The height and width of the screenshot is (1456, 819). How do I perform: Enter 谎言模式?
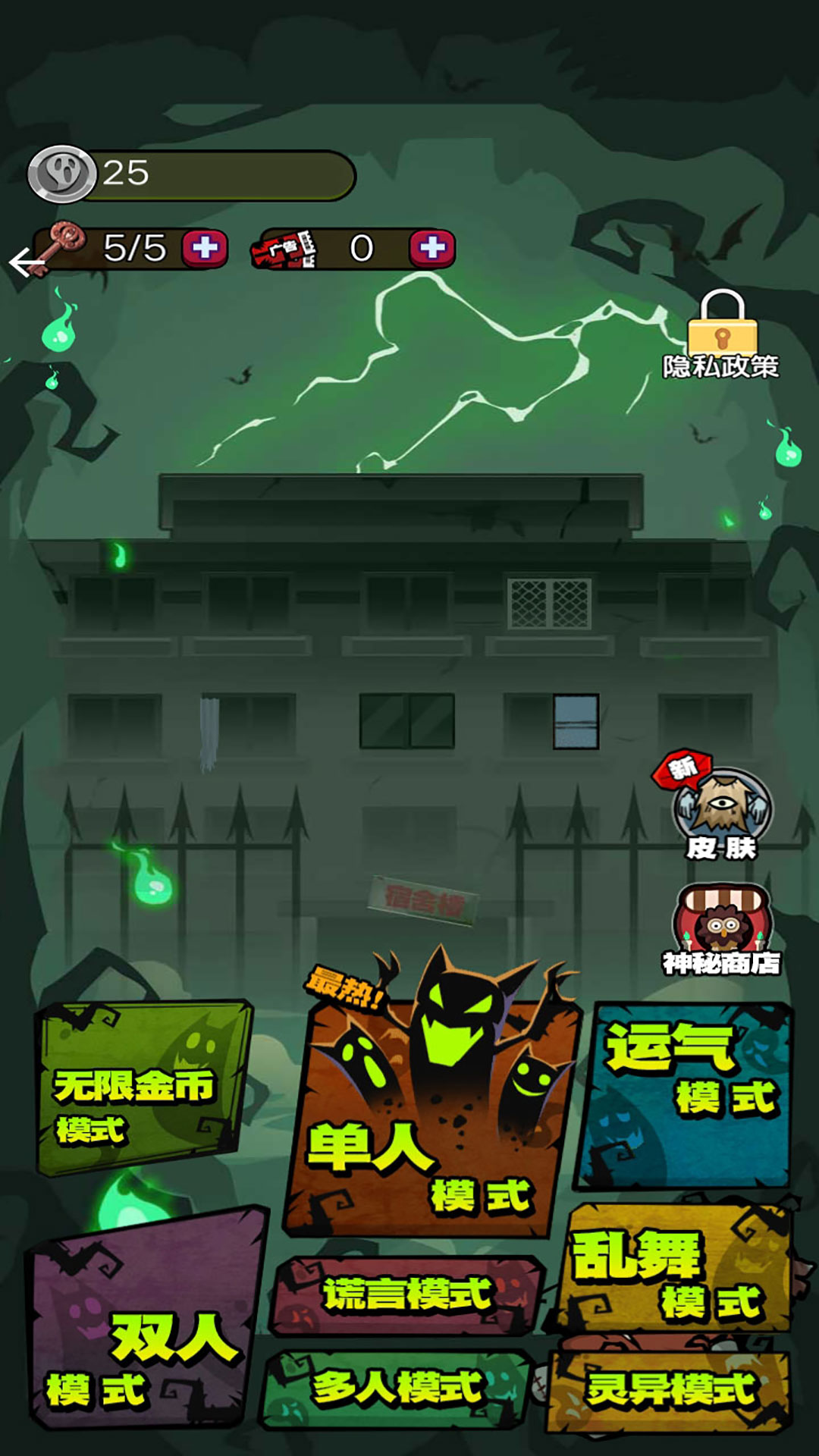406,1294
